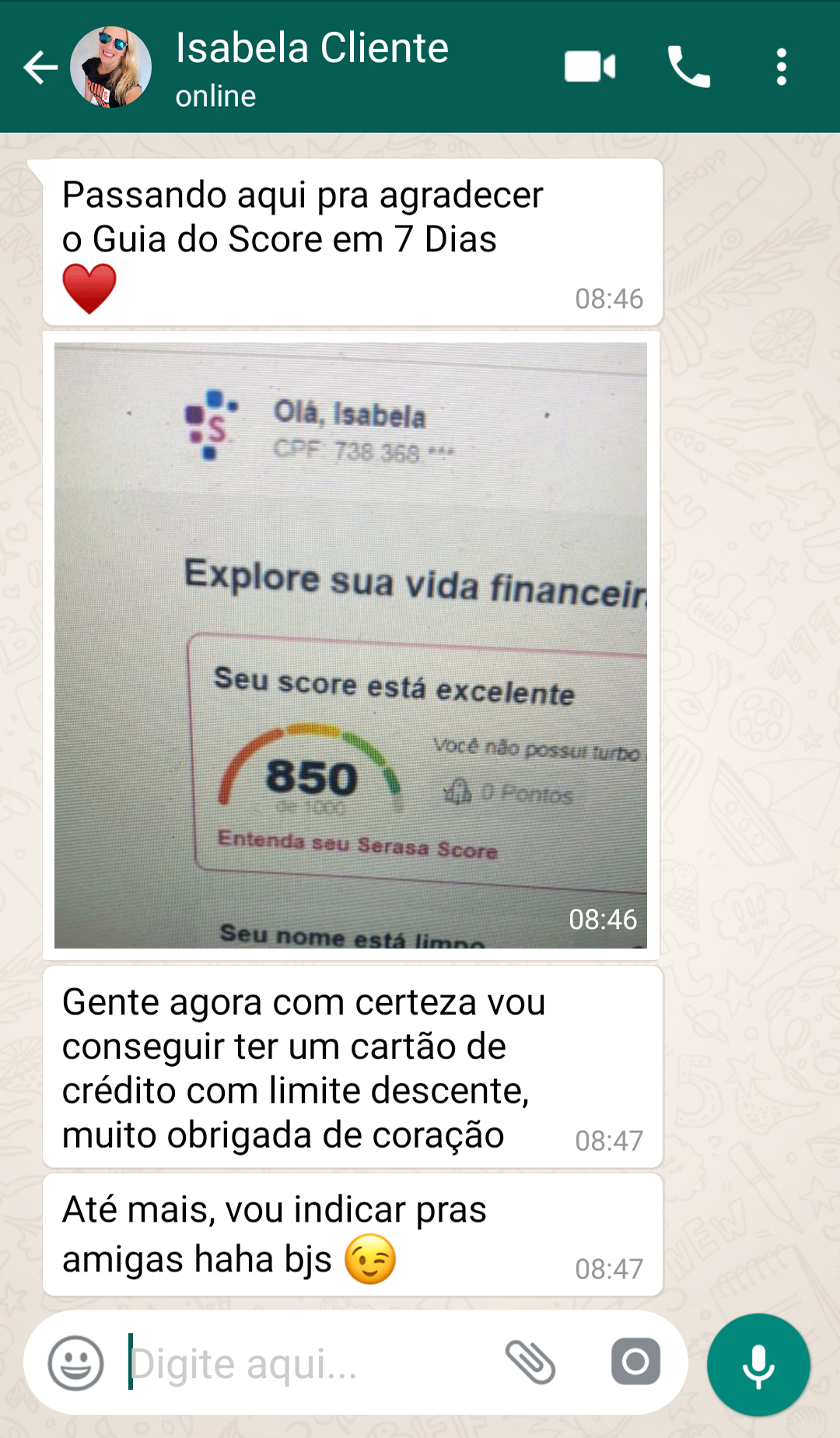Start a video call with Isabela Cliente

pos(590,67)
